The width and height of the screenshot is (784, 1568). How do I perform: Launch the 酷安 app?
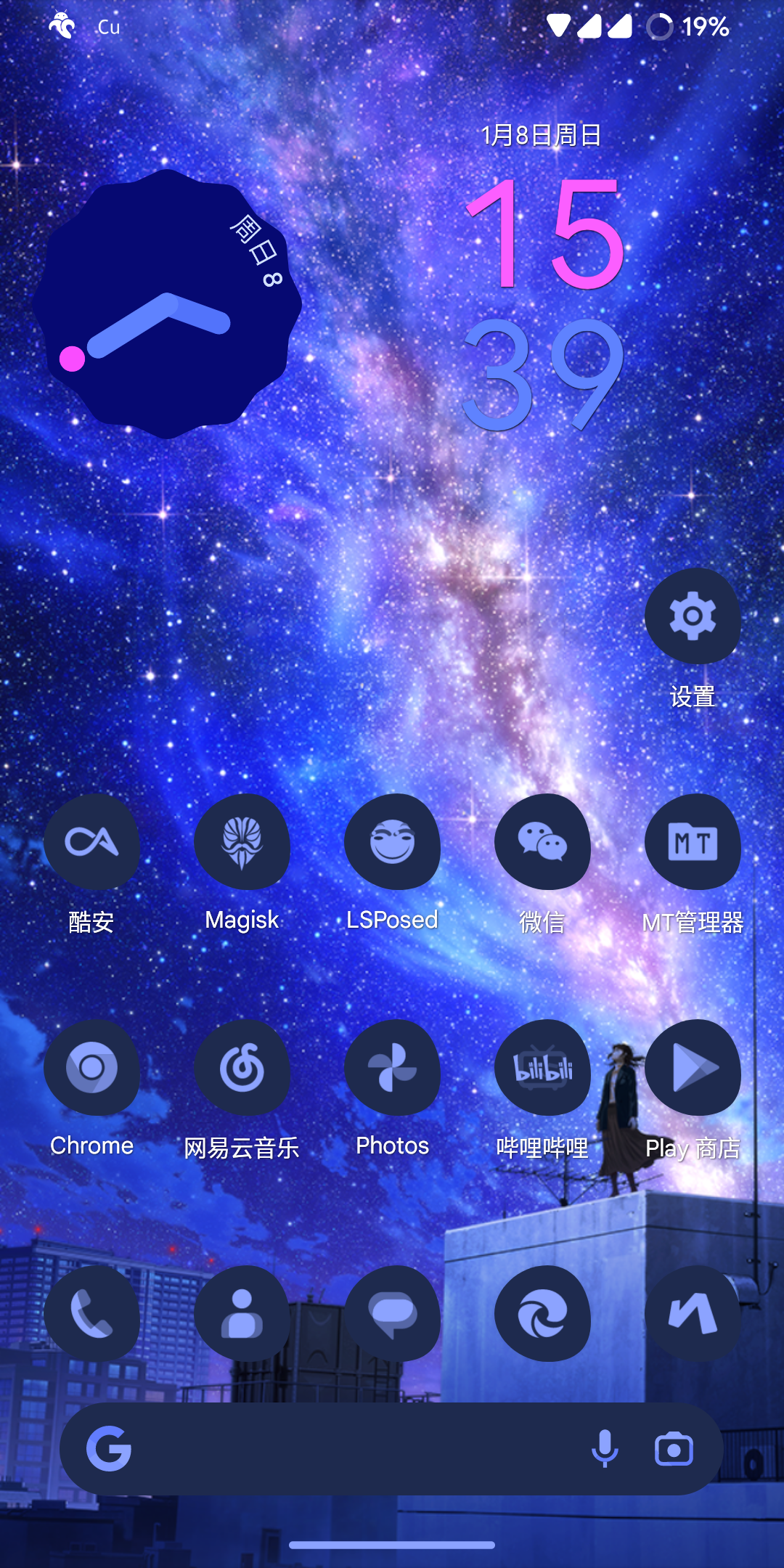coord(91,842)
